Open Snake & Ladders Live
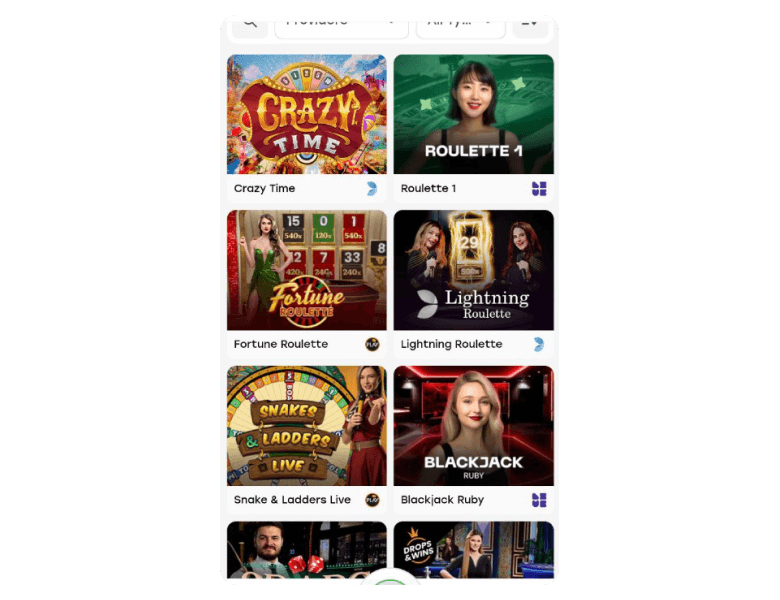The height and width of the screenshot is (600, 780). [x=306, y=426]
